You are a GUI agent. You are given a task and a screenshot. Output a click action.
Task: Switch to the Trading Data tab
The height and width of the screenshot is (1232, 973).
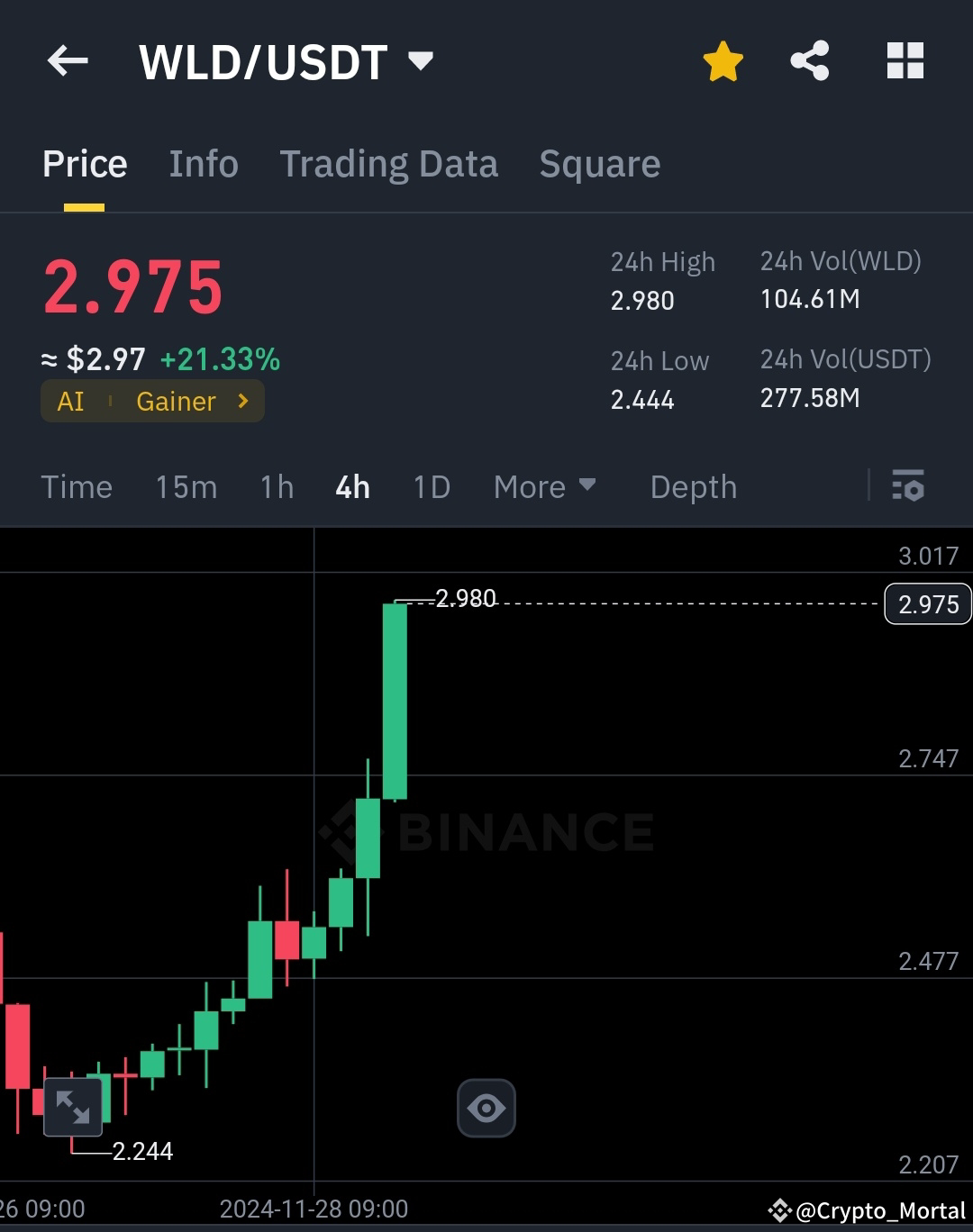point(389,164)
